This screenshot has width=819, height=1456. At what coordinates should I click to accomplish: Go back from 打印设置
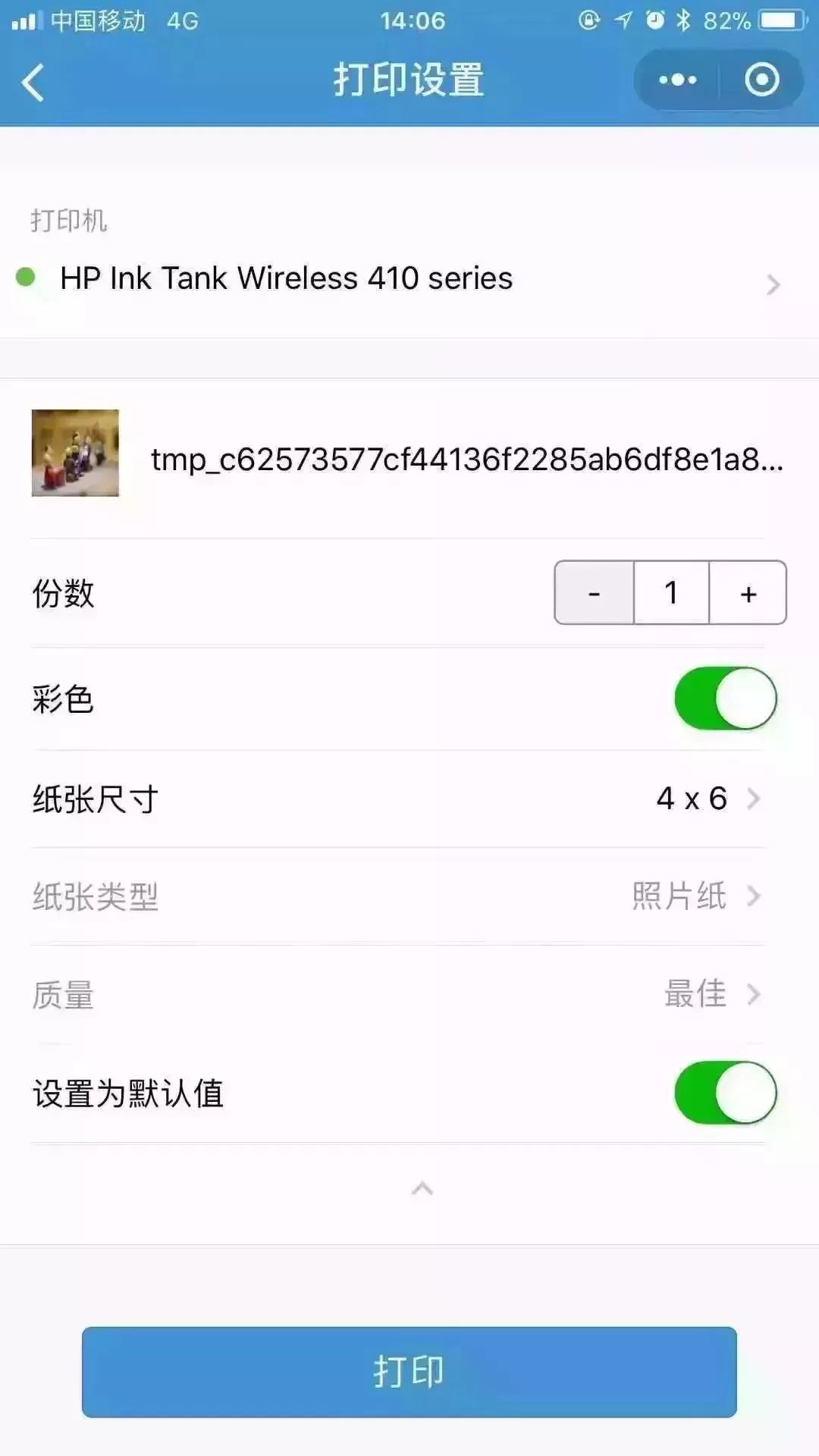coord(33,81)
